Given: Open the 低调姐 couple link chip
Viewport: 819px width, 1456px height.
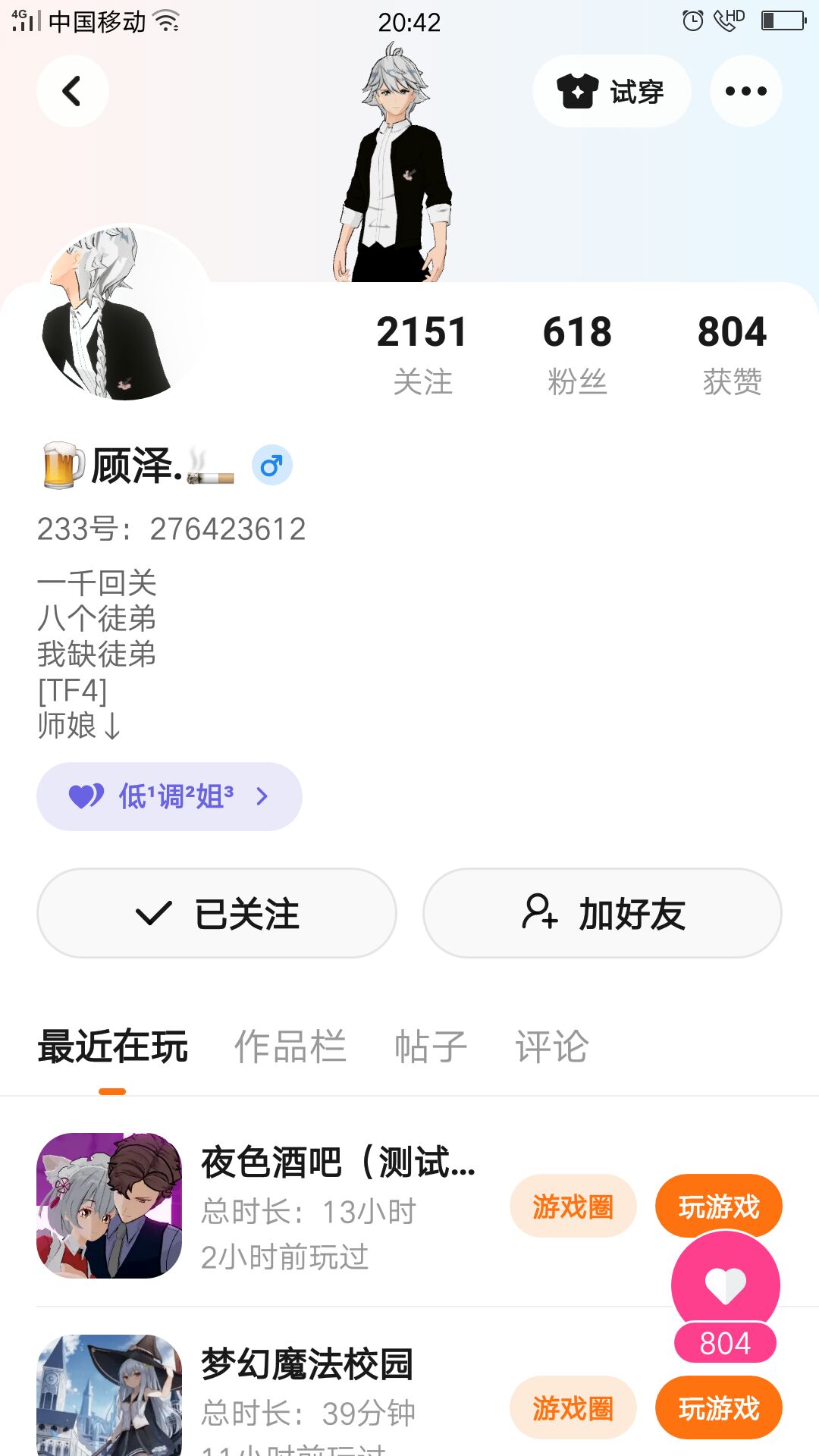Looking at the screenshot, I should 169,796.
